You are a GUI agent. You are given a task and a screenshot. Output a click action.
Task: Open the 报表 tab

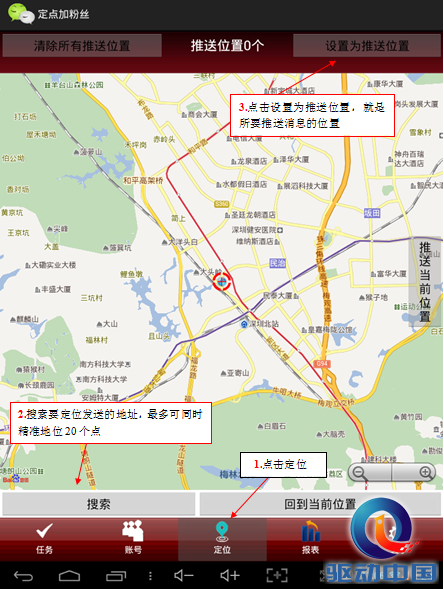coord(311,539)
